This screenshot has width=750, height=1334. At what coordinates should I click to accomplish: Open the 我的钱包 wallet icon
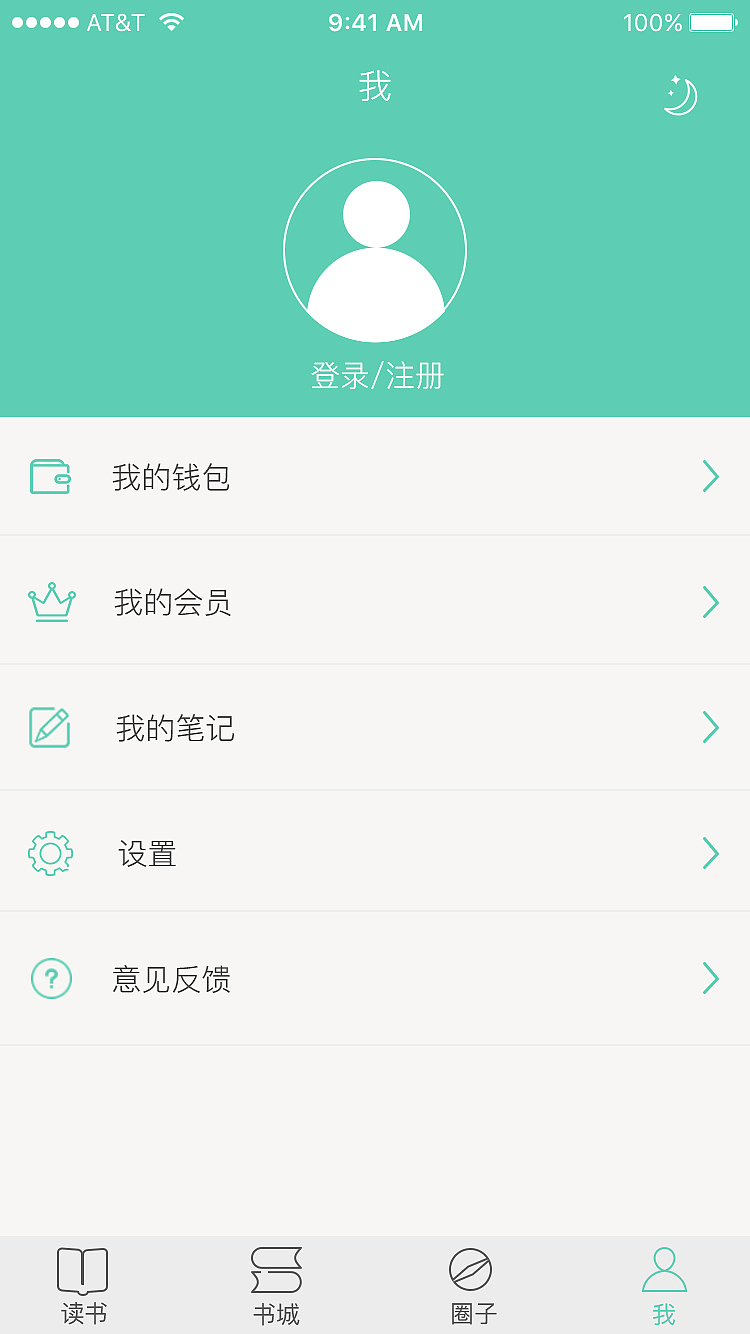(x=51, y=477)
